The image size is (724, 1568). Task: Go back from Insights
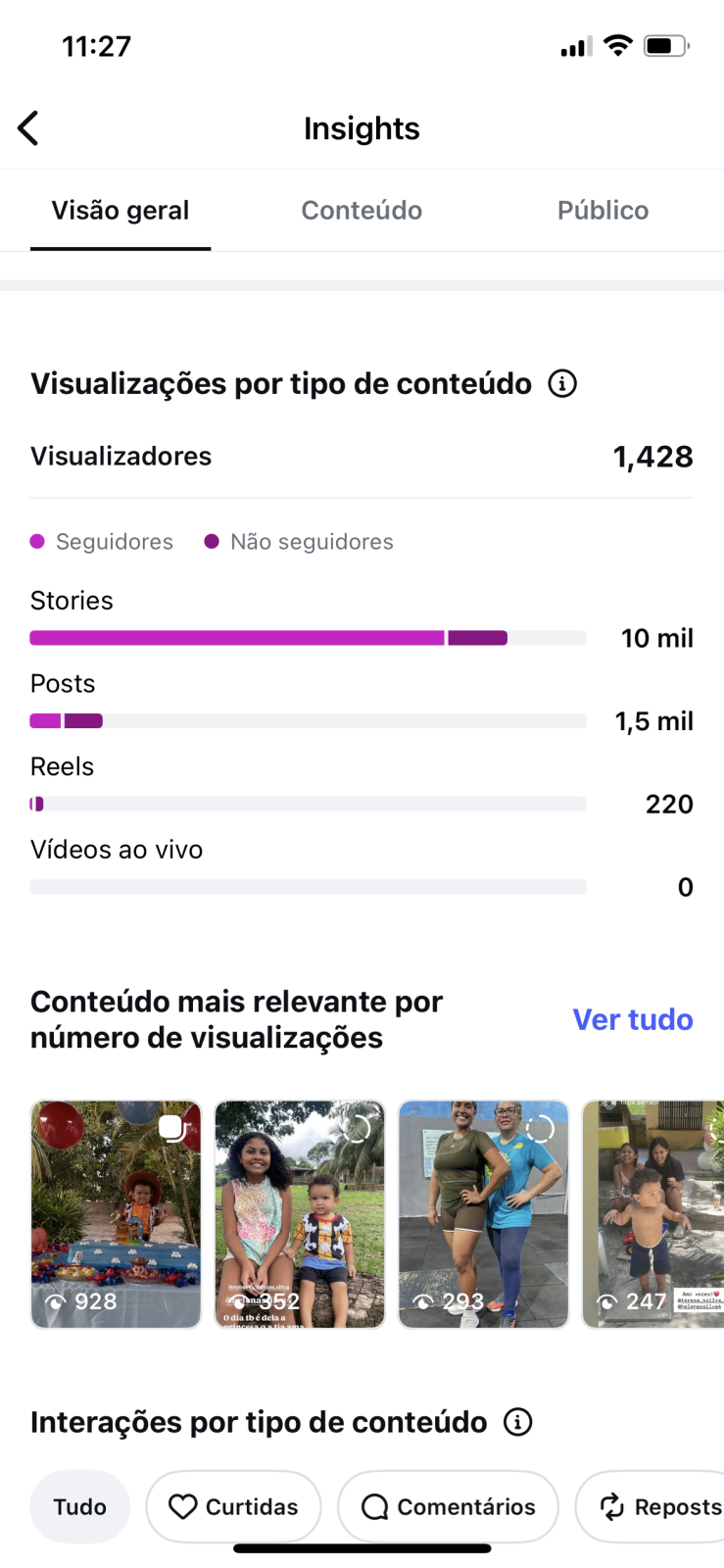tap(28, 128)
